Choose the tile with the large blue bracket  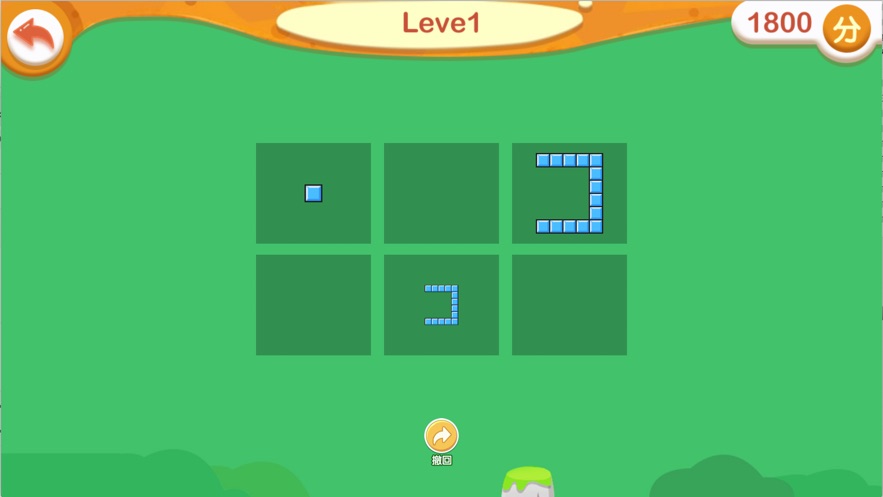569,193
